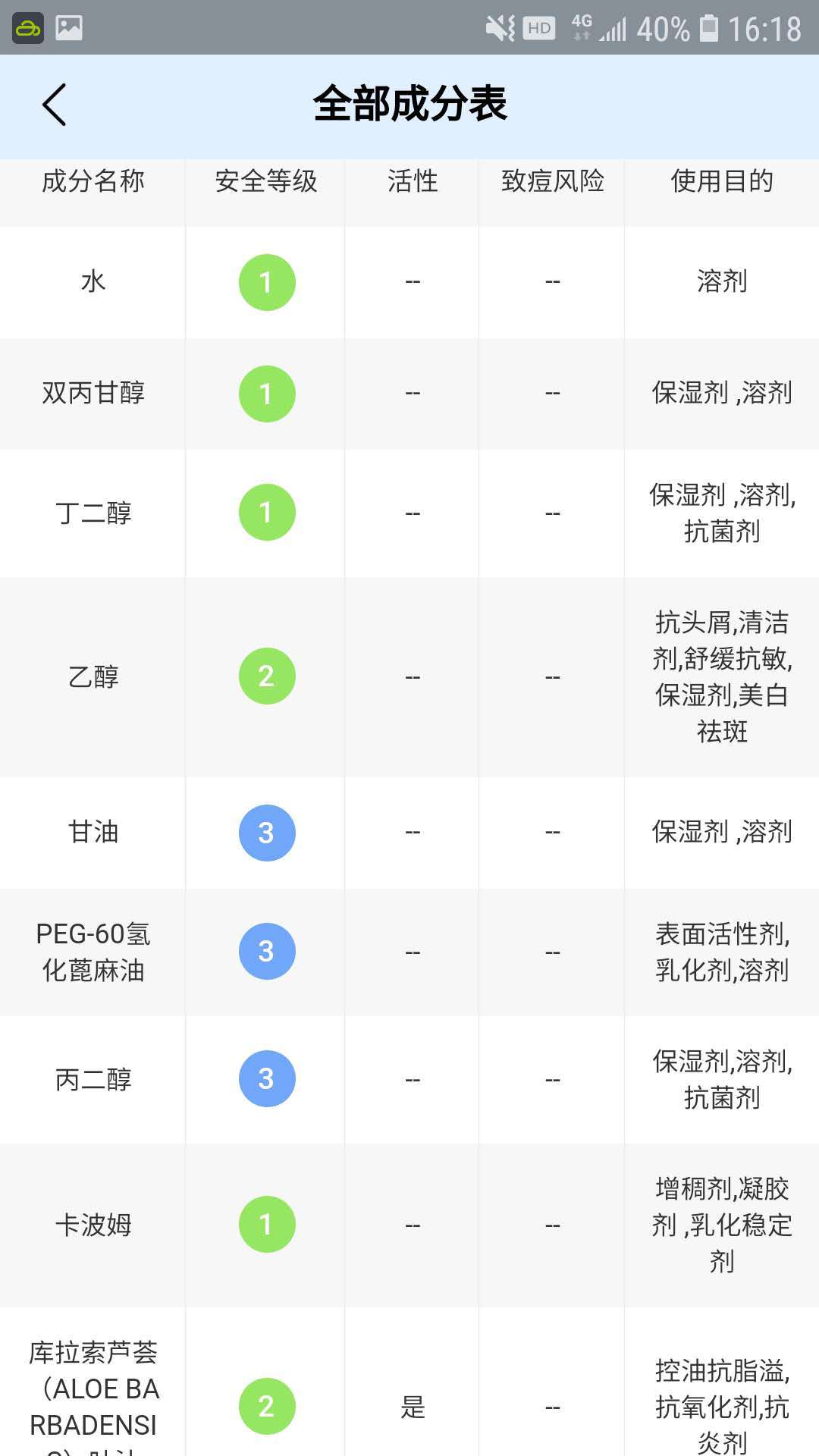View details for 乙醇

point(409,677)
